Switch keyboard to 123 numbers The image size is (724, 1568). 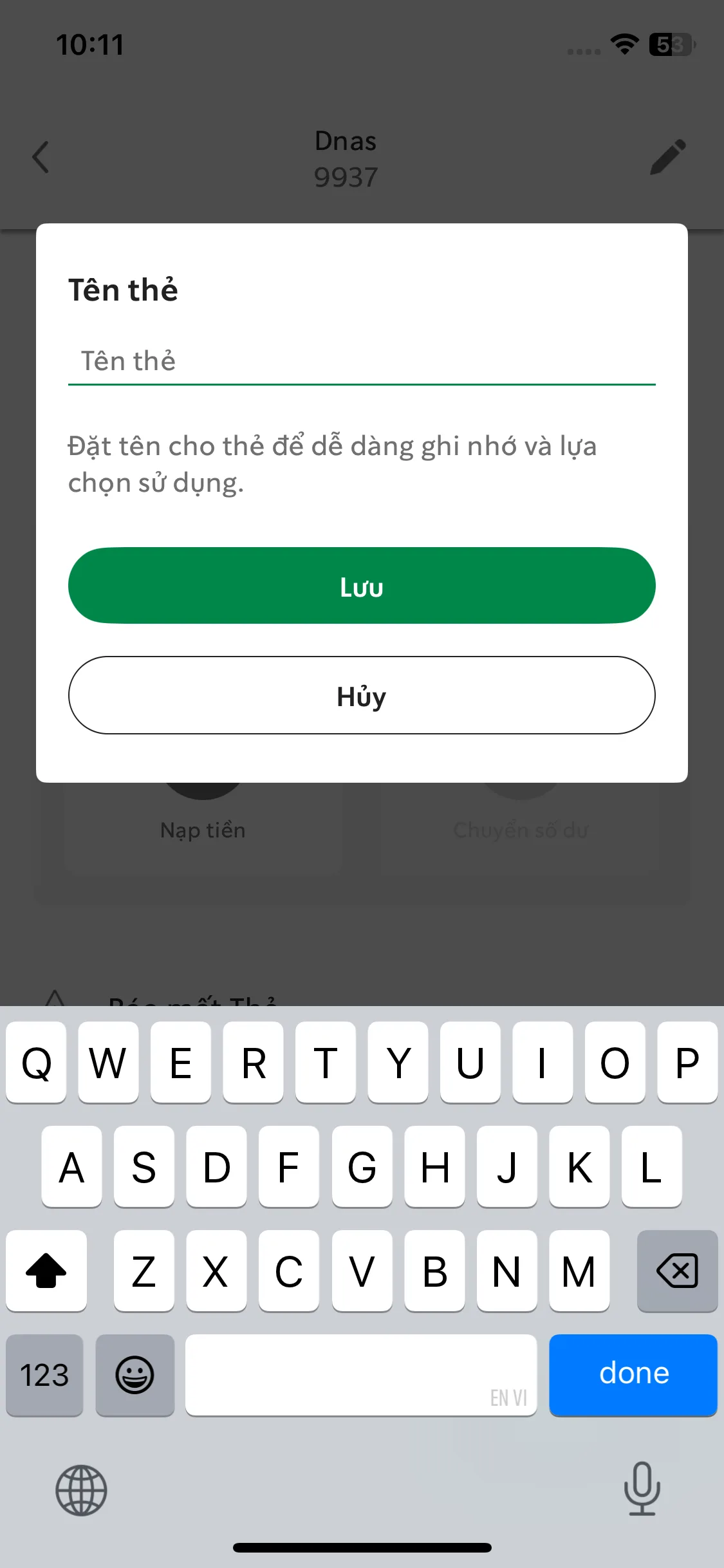point(44,1375)
